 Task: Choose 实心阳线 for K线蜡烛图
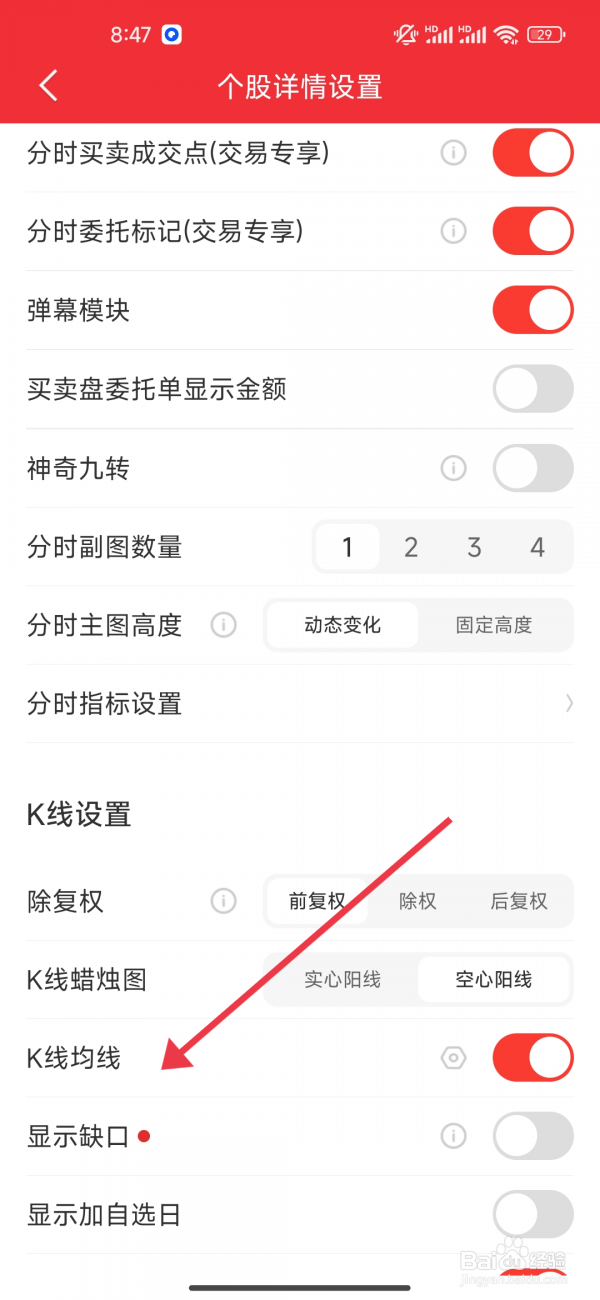[x=342, y=980]
